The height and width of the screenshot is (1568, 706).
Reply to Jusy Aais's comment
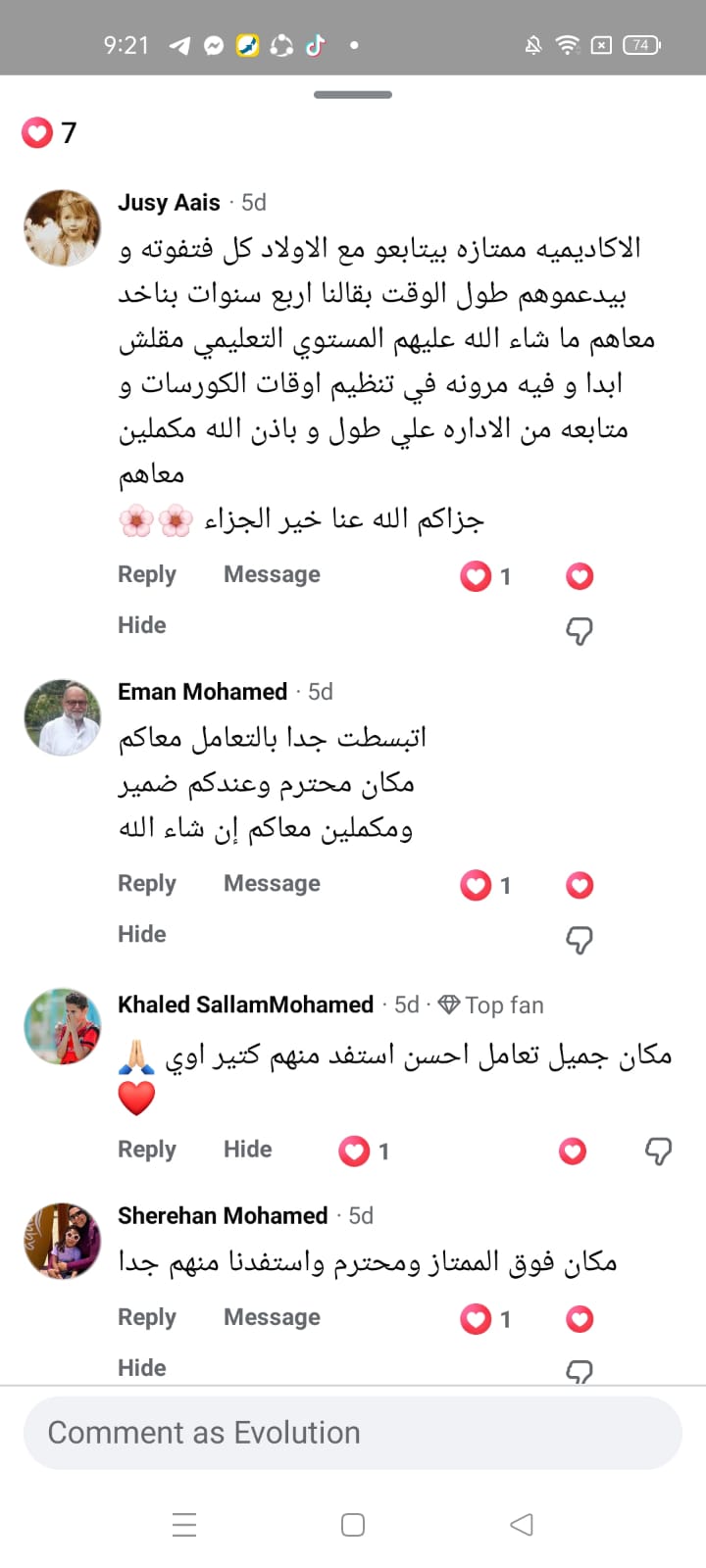147,574
